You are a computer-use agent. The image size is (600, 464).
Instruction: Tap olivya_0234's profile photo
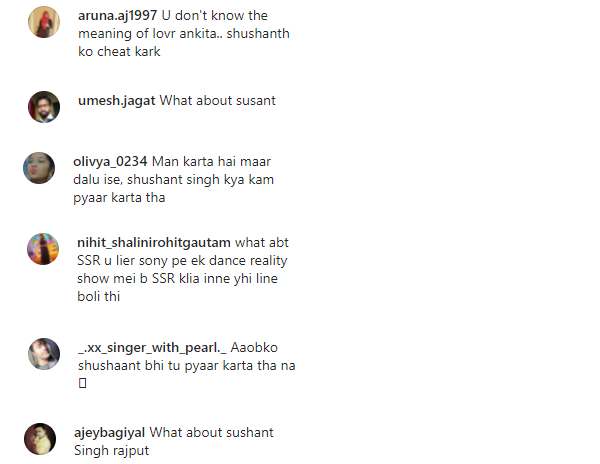tap(39, 168)
